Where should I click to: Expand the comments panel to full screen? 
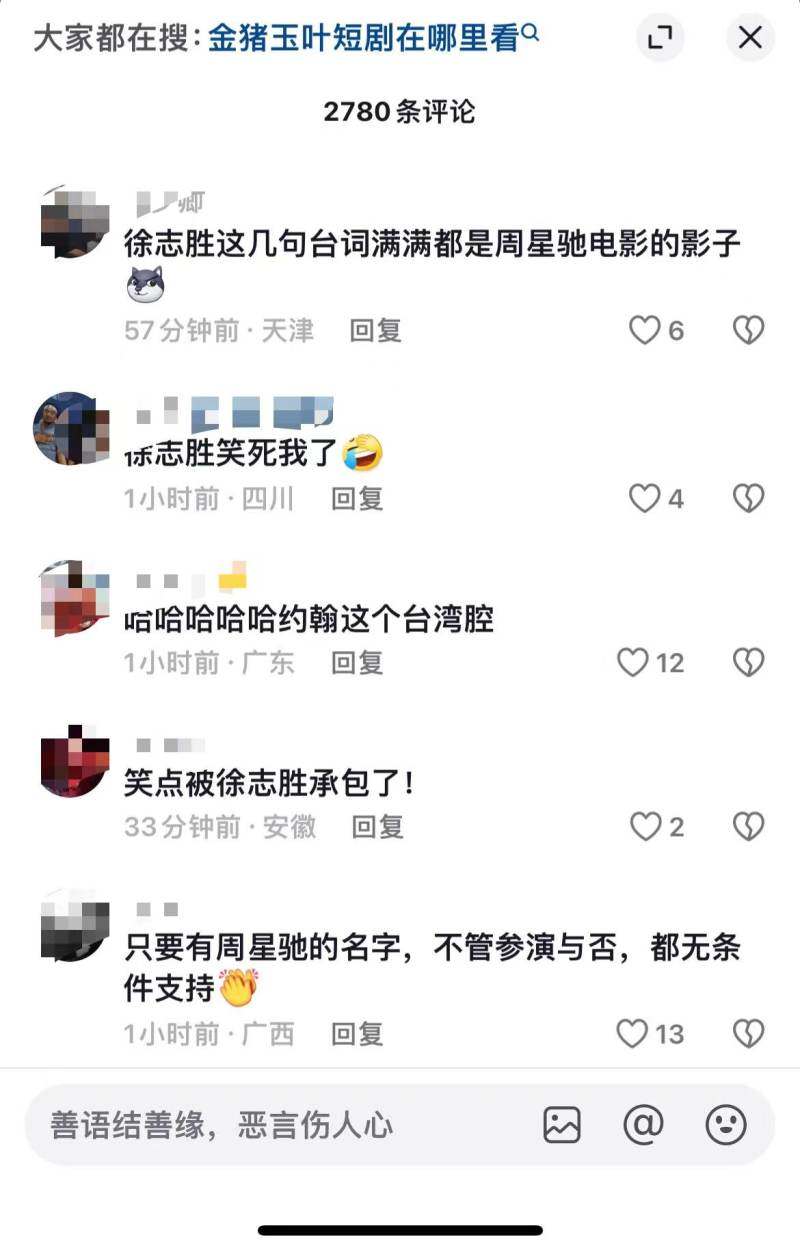pos(660,38)
